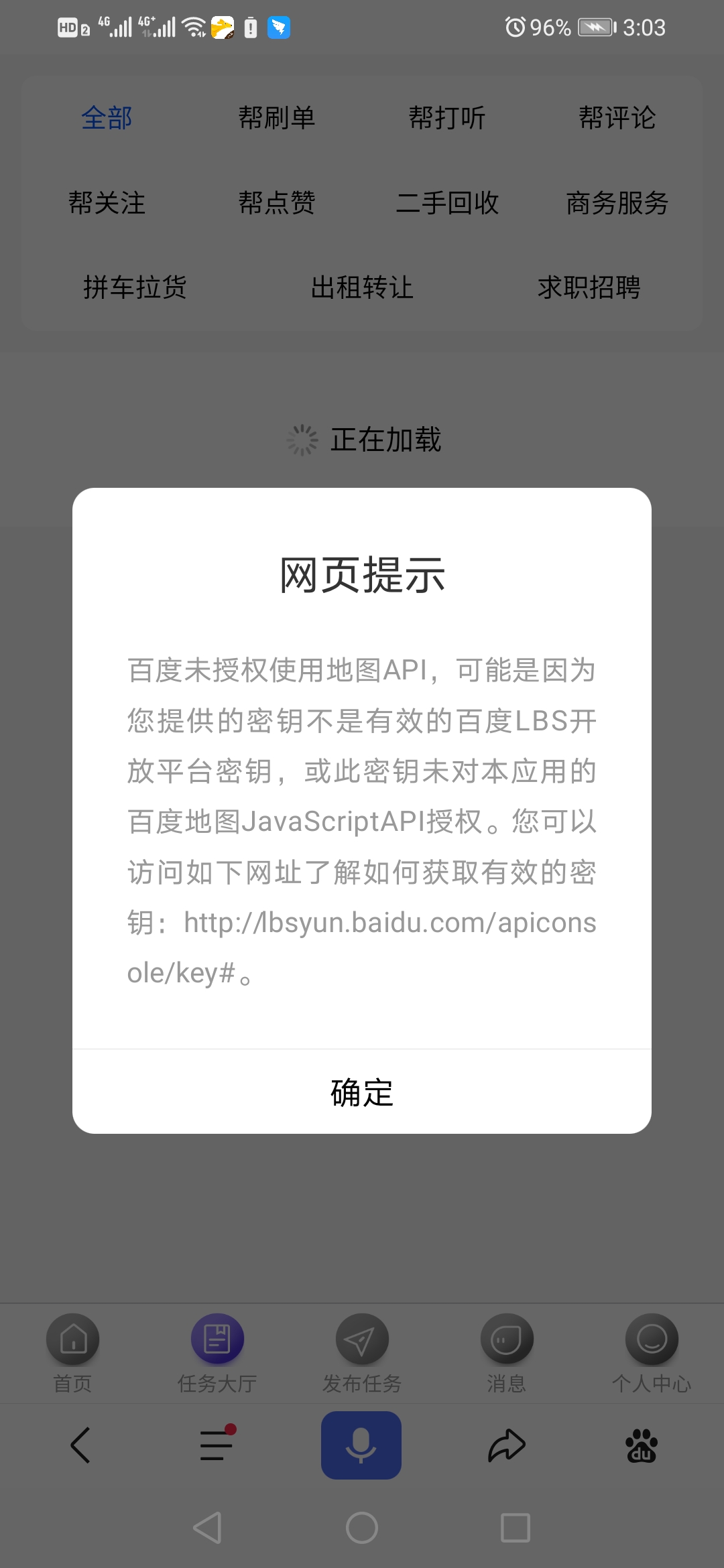Open 求职招聘 category
The height and width of the screenshot is (1568, 724).
(589, 287)
